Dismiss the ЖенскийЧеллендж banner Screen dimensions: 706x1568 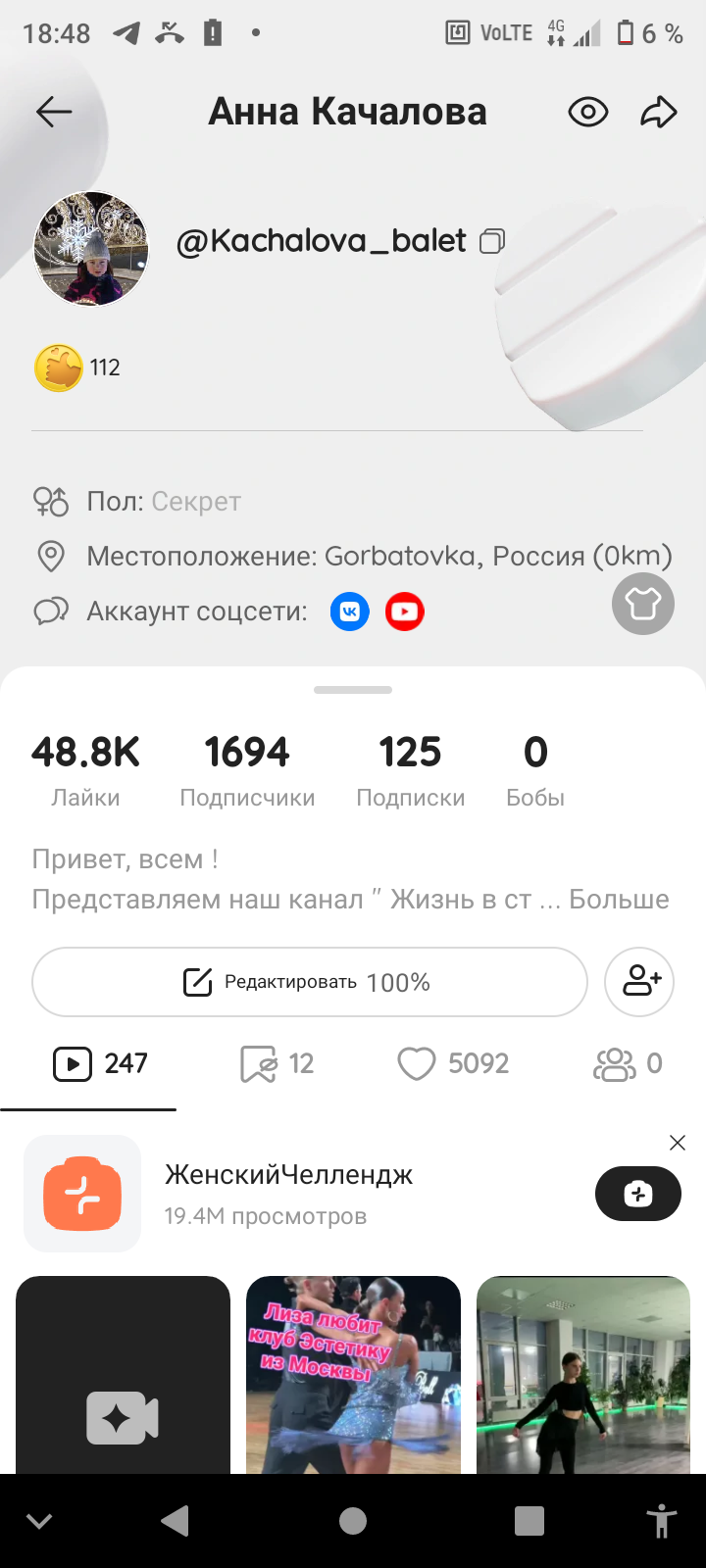click(x=677, y=1143)
